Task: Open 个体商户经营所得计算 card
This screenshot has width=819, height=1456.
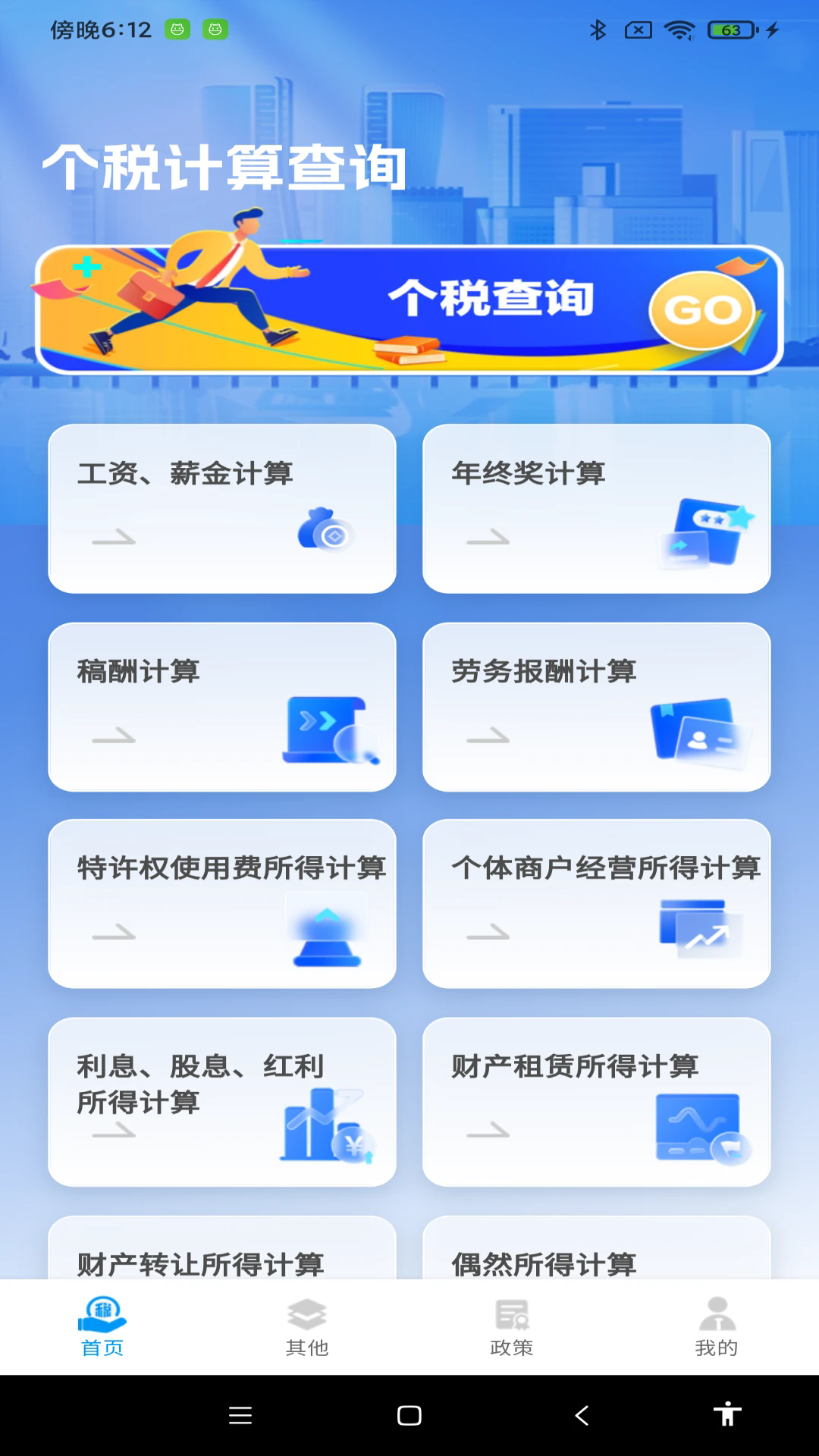Action: [596, 903]
